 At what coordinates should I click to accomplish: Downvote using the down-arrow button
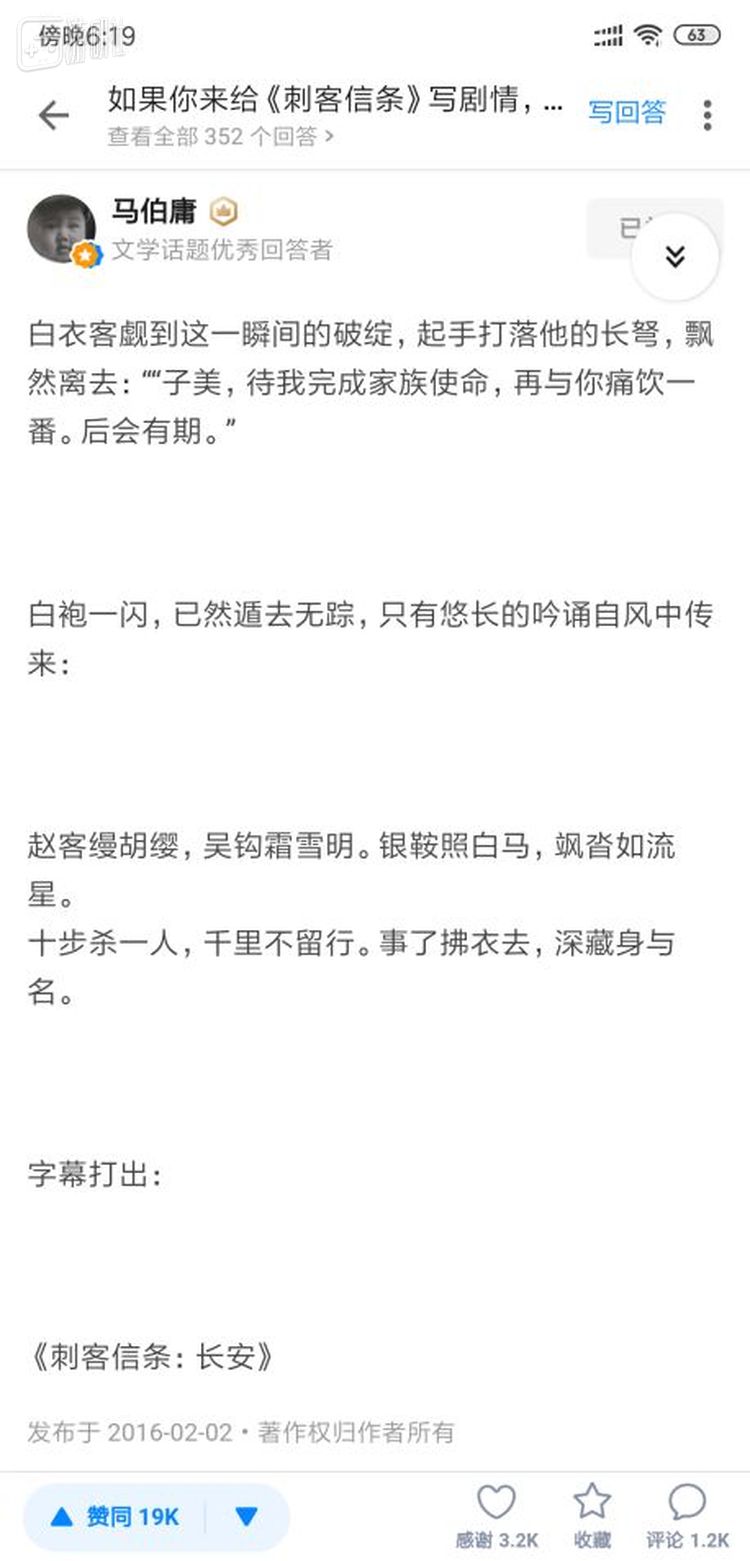tap(247, 1517)
